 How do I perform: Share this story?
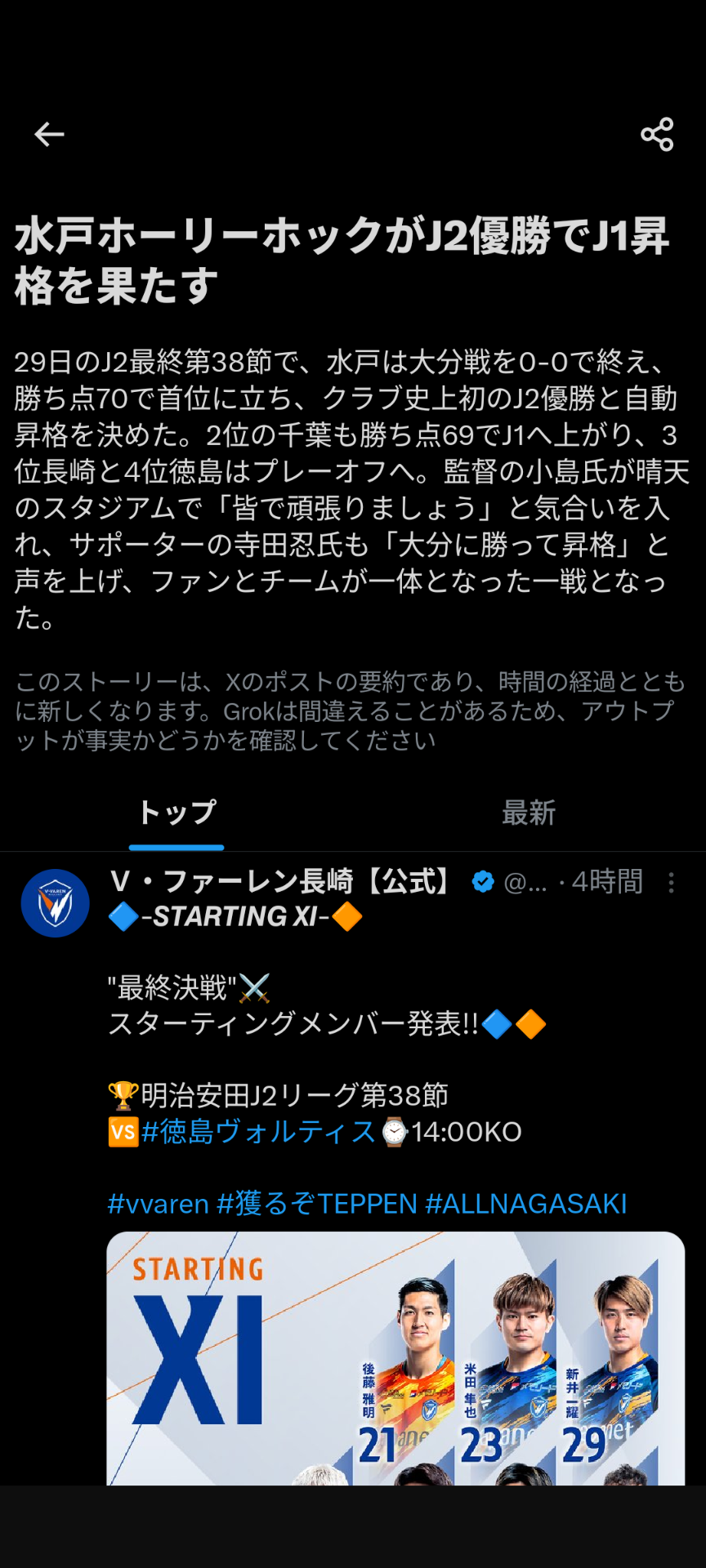pos(657,135)
